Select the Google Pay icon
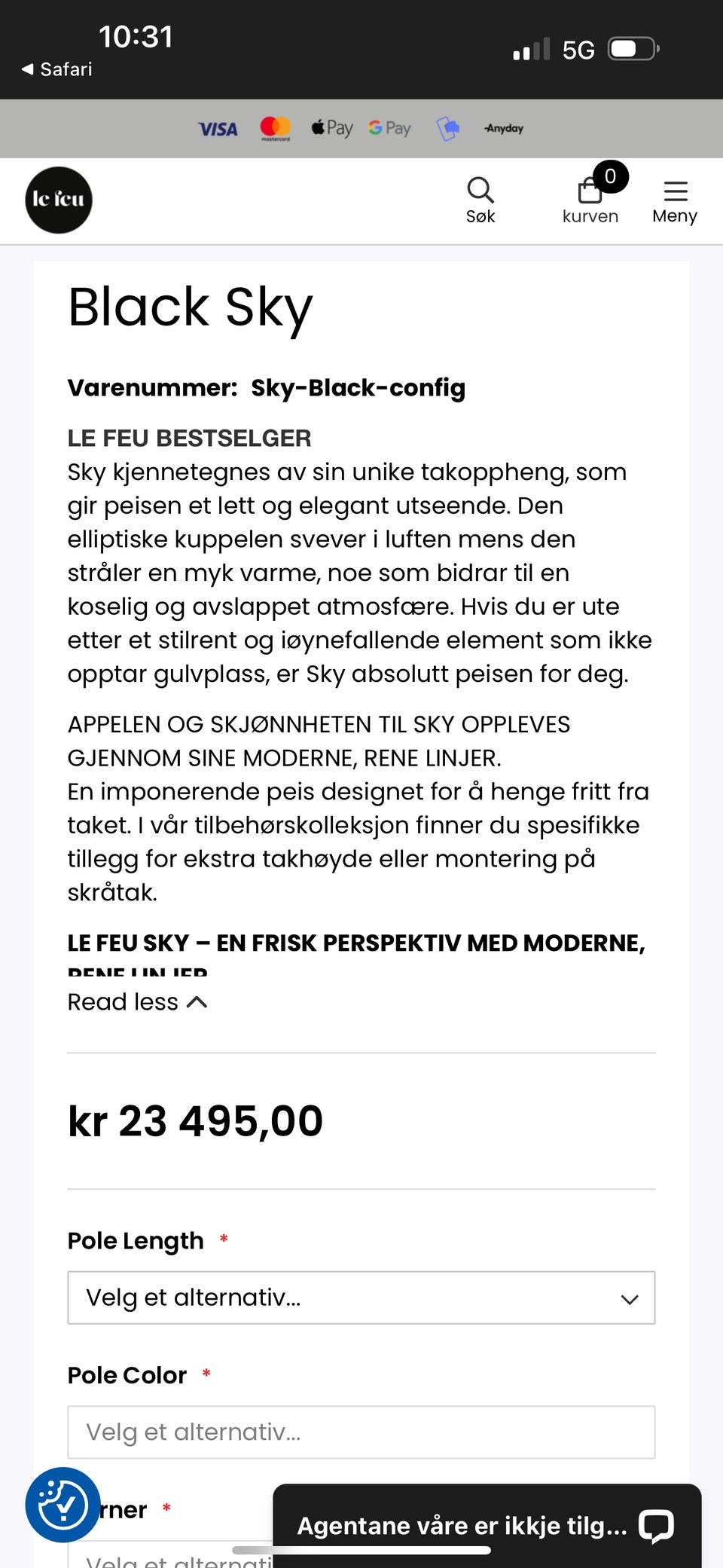723x1568 pixels. point(389,128)
